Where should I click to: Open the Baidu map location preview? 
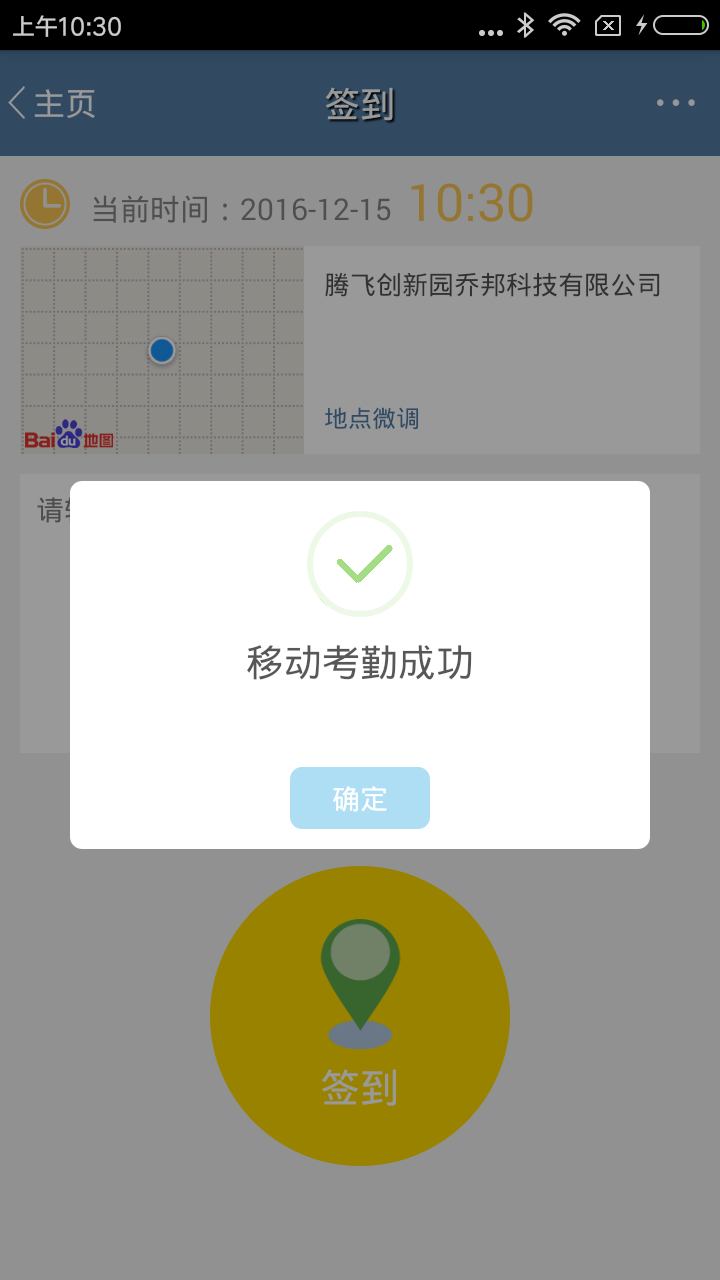162,350
